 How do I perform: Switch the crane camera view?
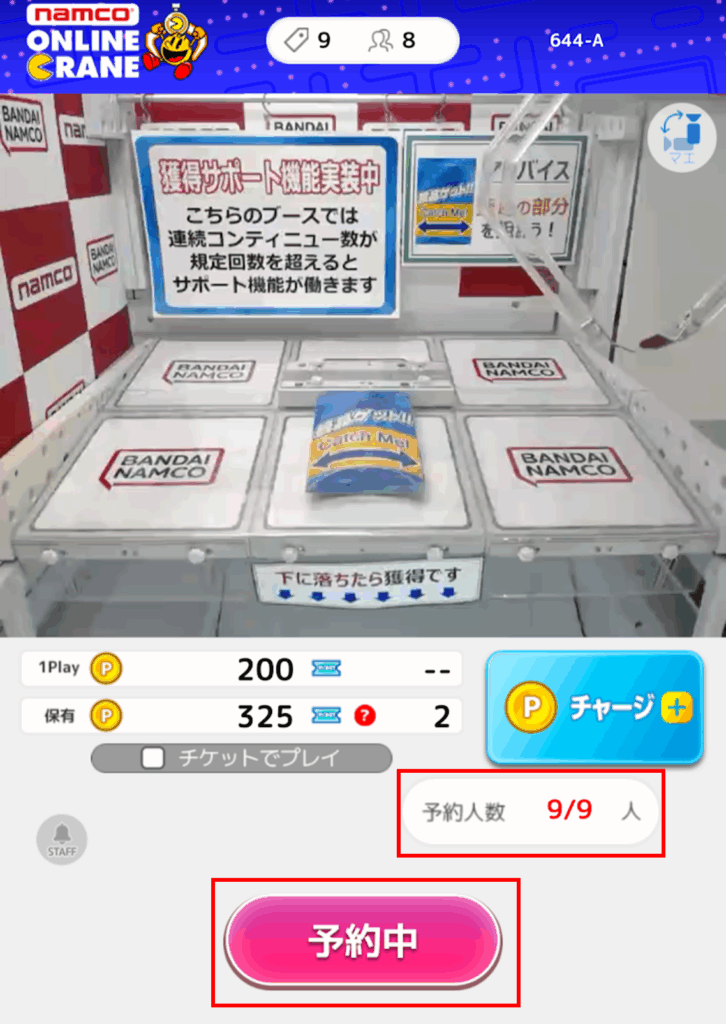pos(682,140)
